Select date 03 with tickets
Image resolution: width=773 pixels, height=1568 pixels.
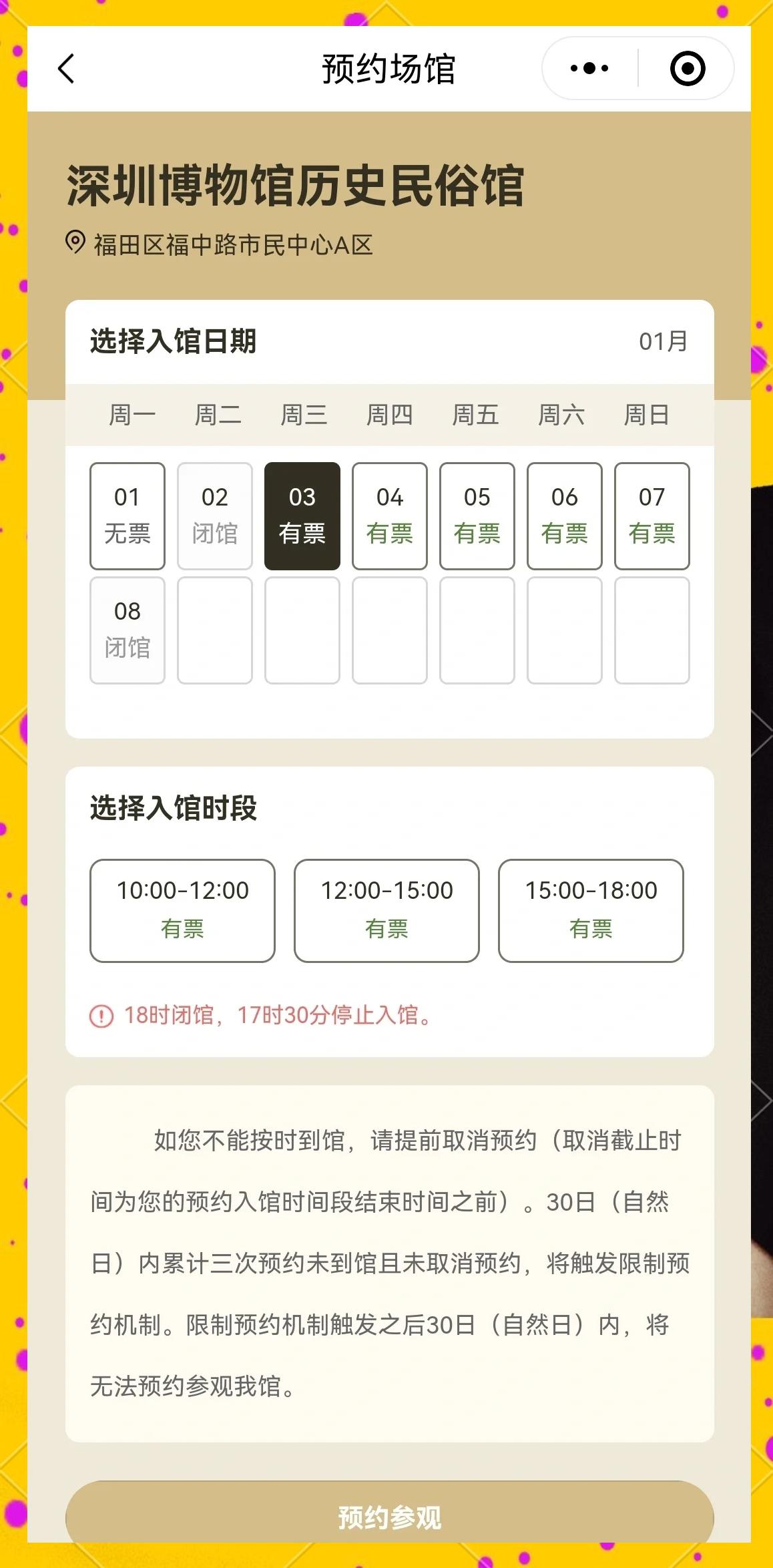302,516
